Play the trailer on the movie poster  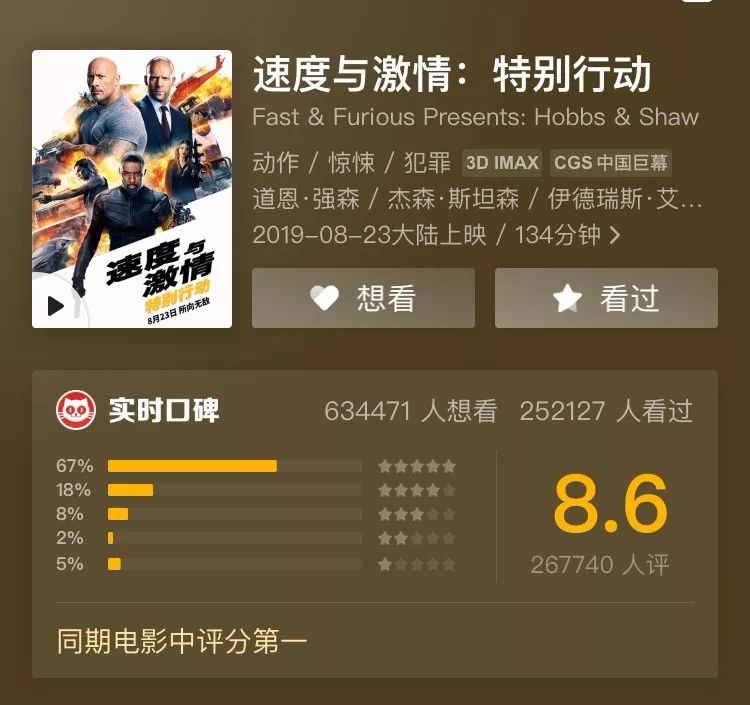[57, 306]
